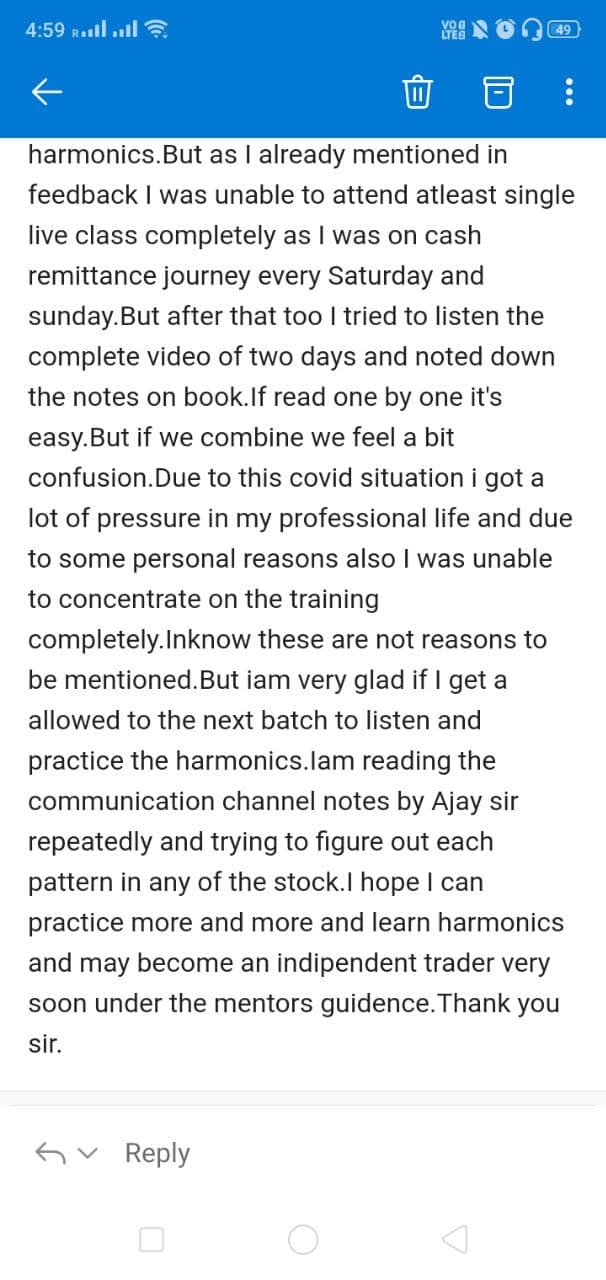Go back to the inbox
This screenshot has height=1280, width=606.
pyautogui.click(x=48, y=93)
